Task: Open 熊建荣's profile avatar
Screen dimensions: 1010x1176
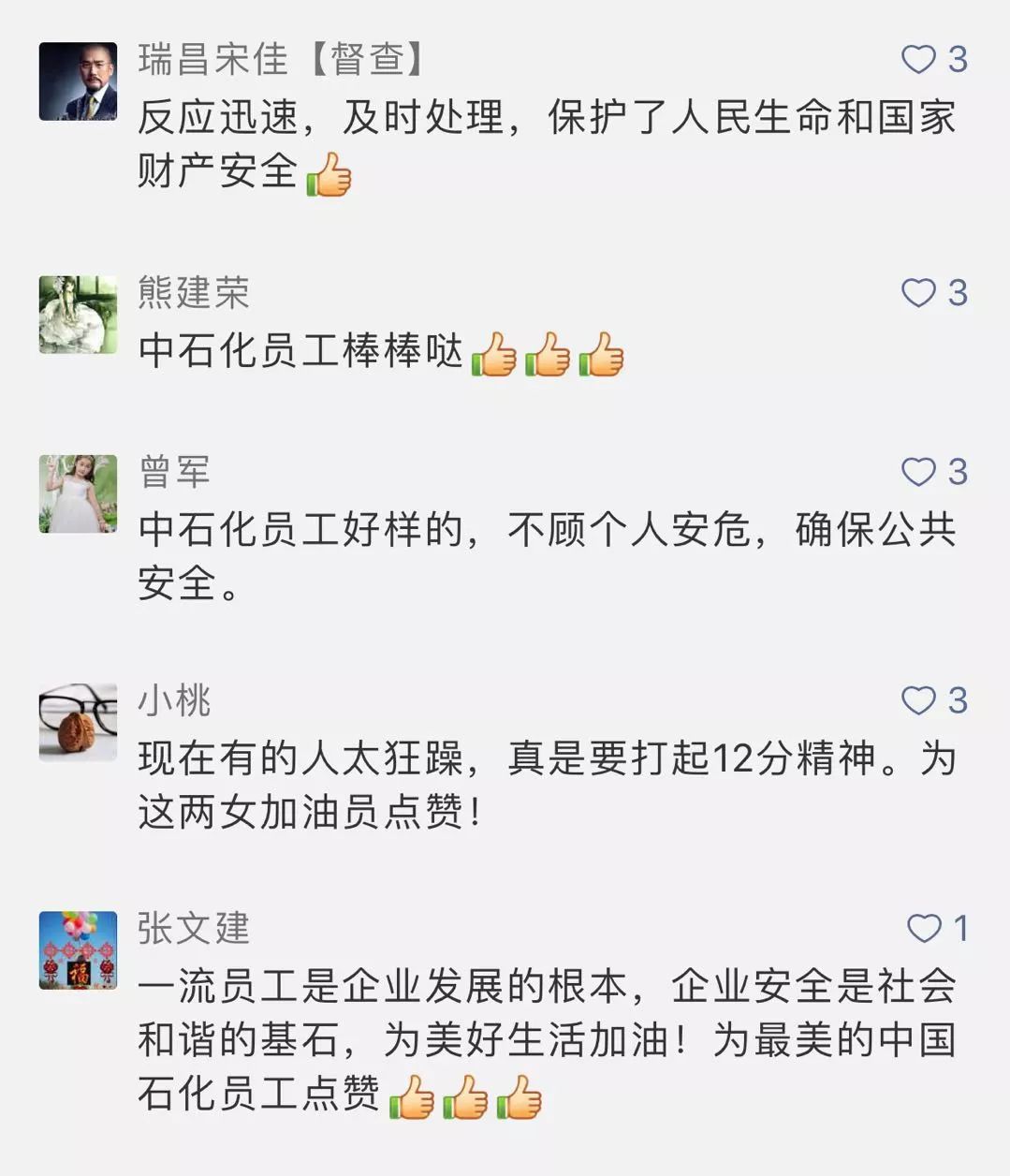Action: tap(78, 315)
